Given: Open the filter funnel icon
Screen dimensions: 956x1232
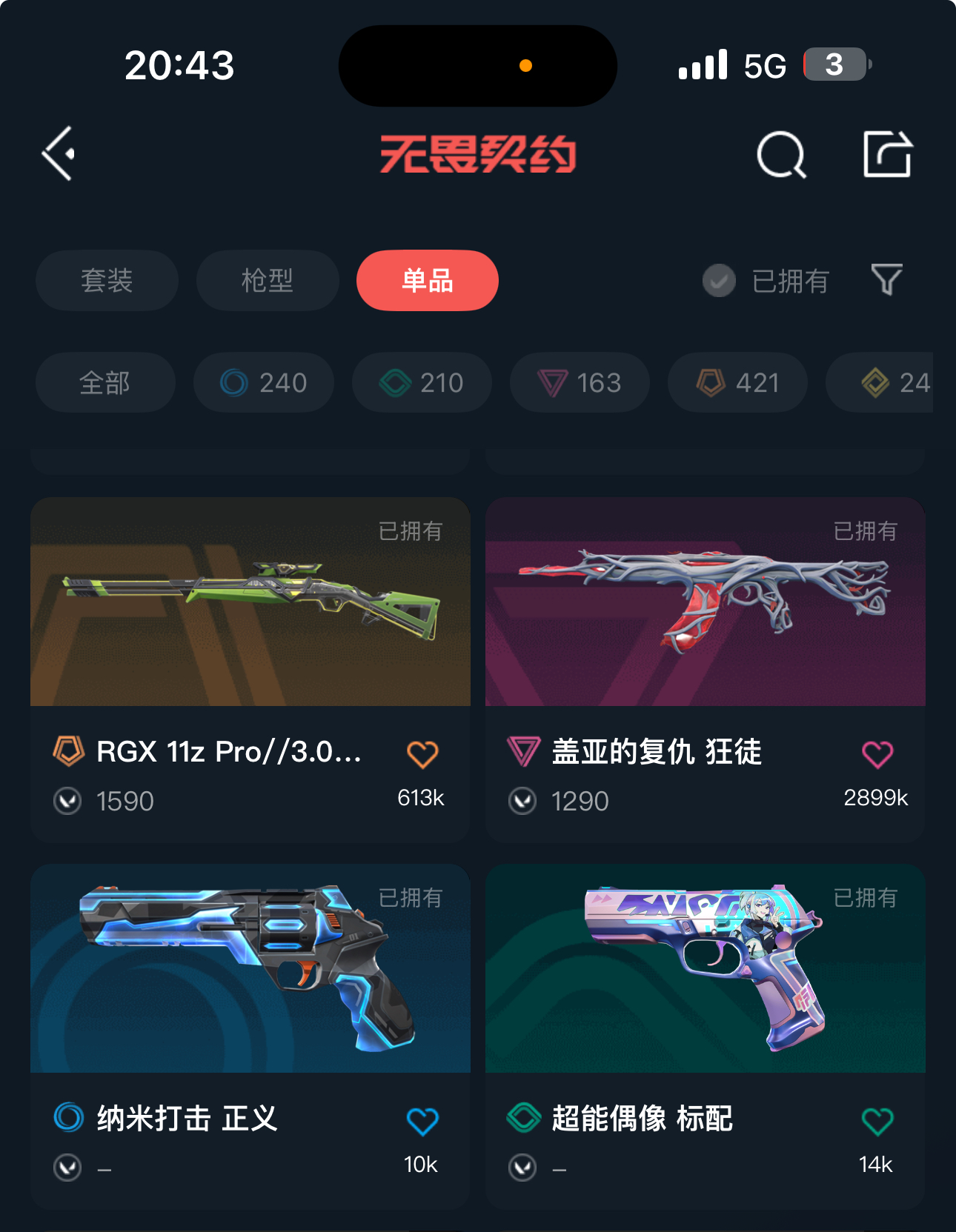Looking at the screenshot, I should pos(886,279).
